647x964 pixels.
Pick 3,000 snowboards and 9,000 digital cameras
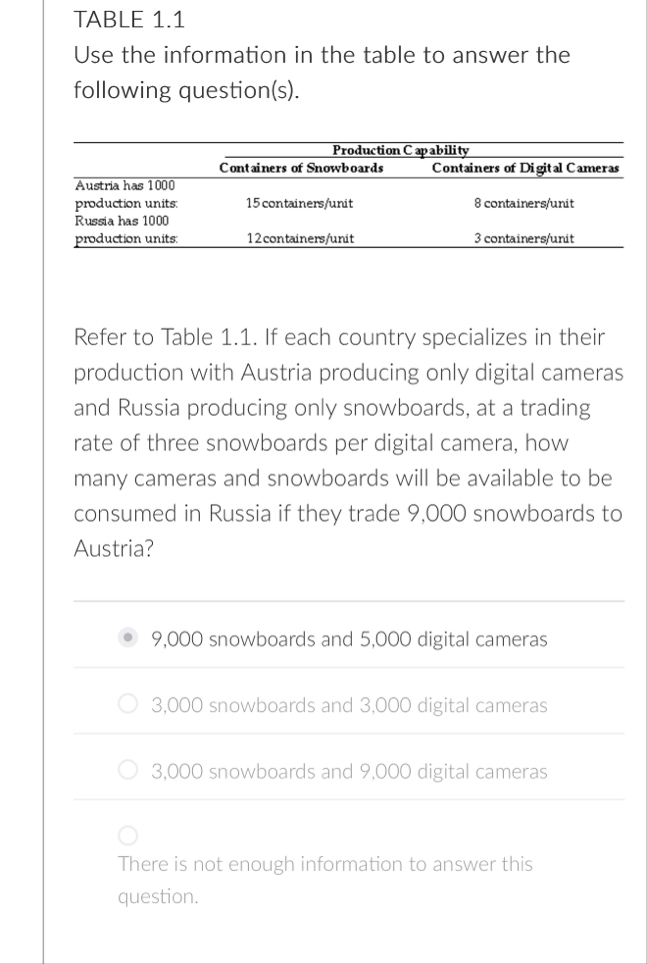(127, 771)
